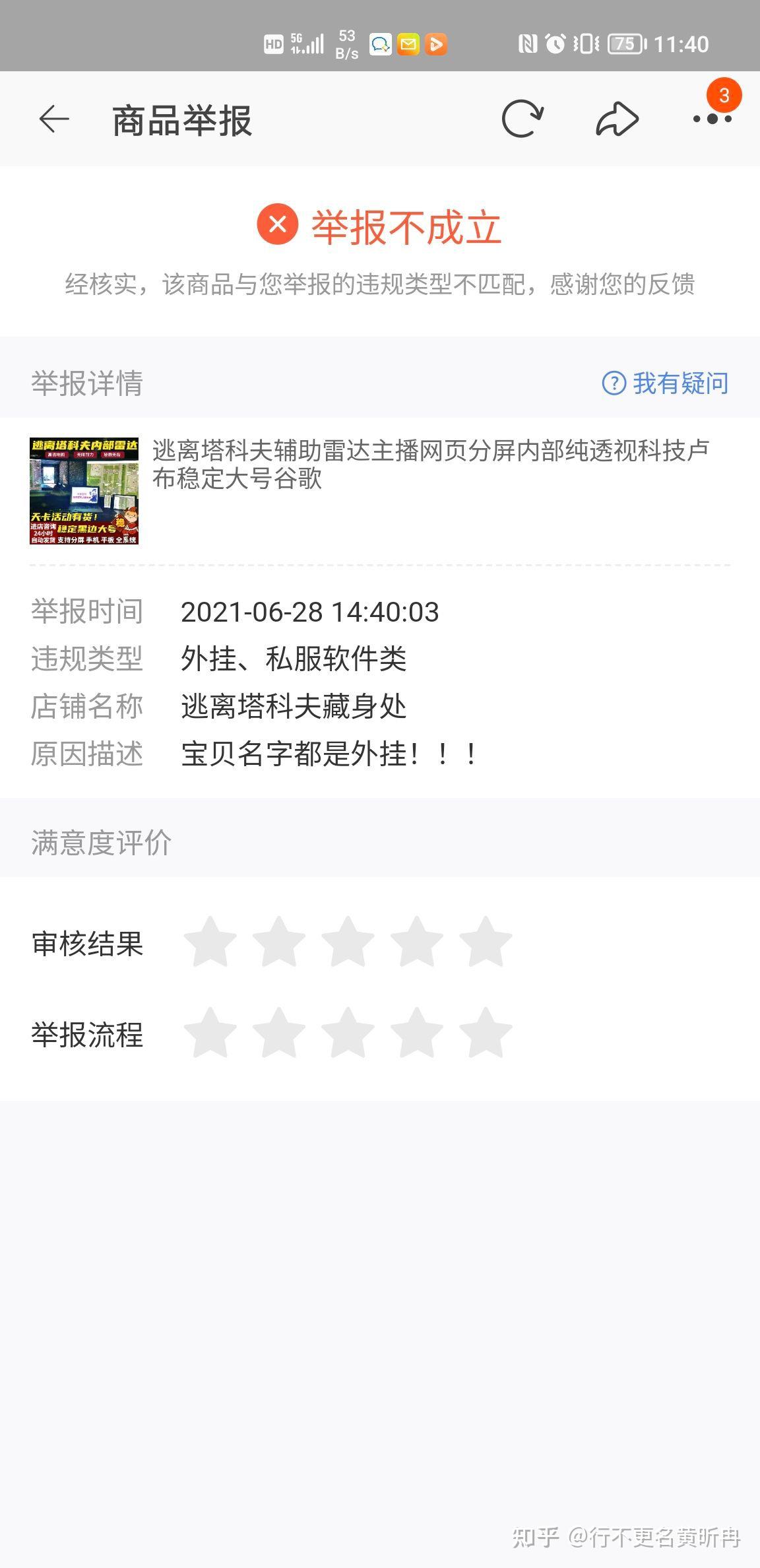The image size is (760, 1568).
Task: Tap the 我有疑问 help link
Action: click(x=665, y=383)
